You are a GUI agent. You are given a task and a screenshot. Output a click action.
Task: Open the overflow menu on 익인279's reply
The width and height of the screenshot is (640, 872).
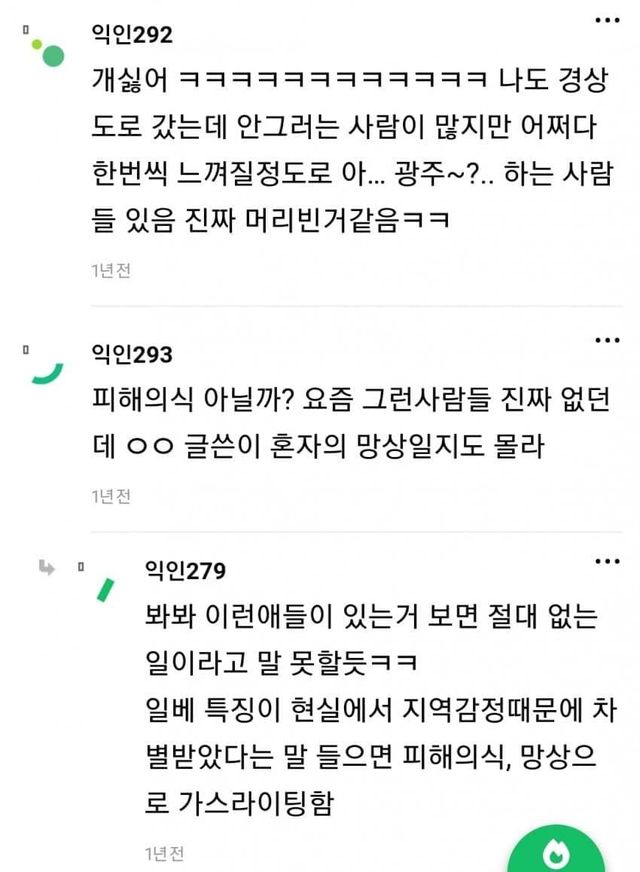point(607,561)
